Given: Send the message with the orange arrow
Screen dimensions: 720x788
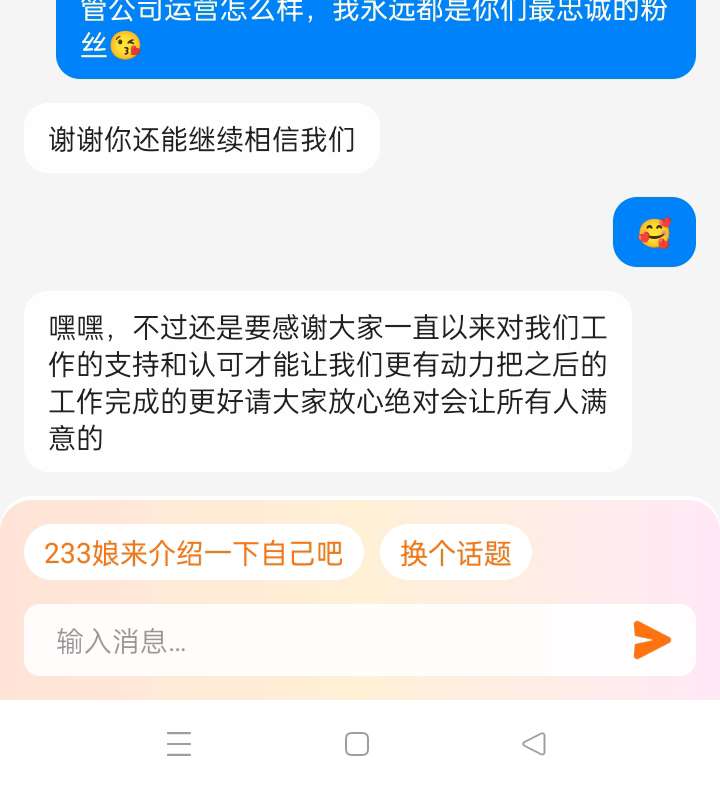Looking at the screenshot, I should (x=652, y=640).
